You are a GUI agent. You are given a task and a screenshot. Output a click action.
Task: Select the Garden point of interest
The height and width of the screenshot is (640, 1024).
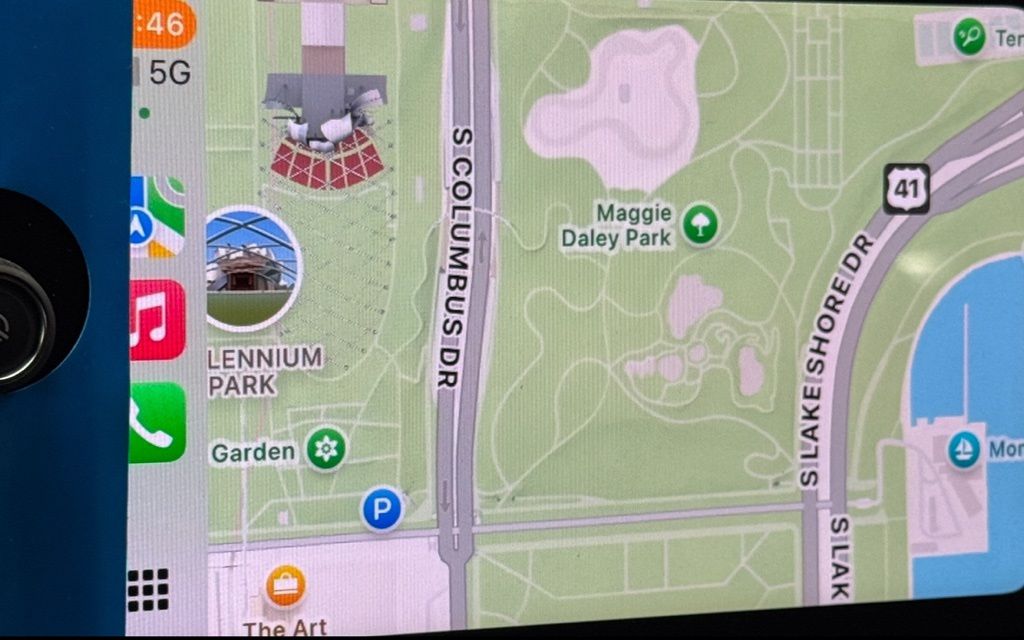tap(325, 449)
